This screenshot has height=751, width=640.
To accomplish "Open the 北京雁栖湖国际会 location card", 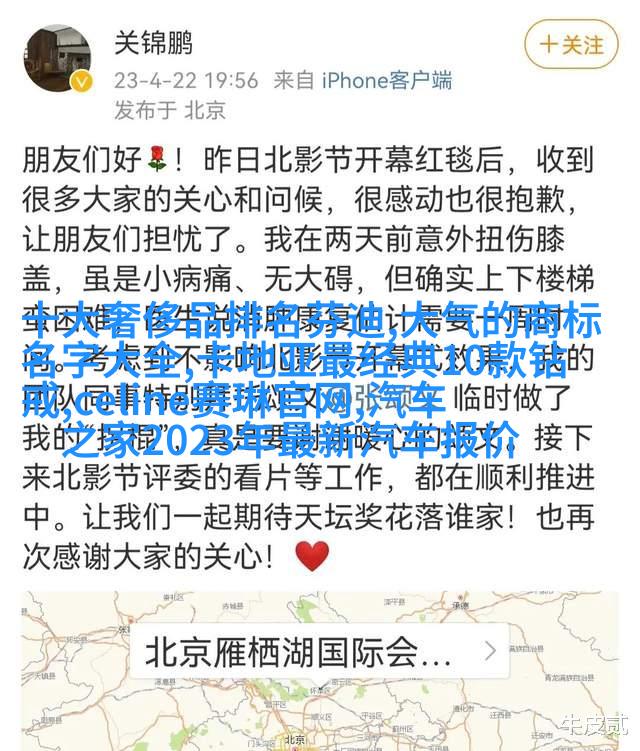I will click(x=320, y=653).
